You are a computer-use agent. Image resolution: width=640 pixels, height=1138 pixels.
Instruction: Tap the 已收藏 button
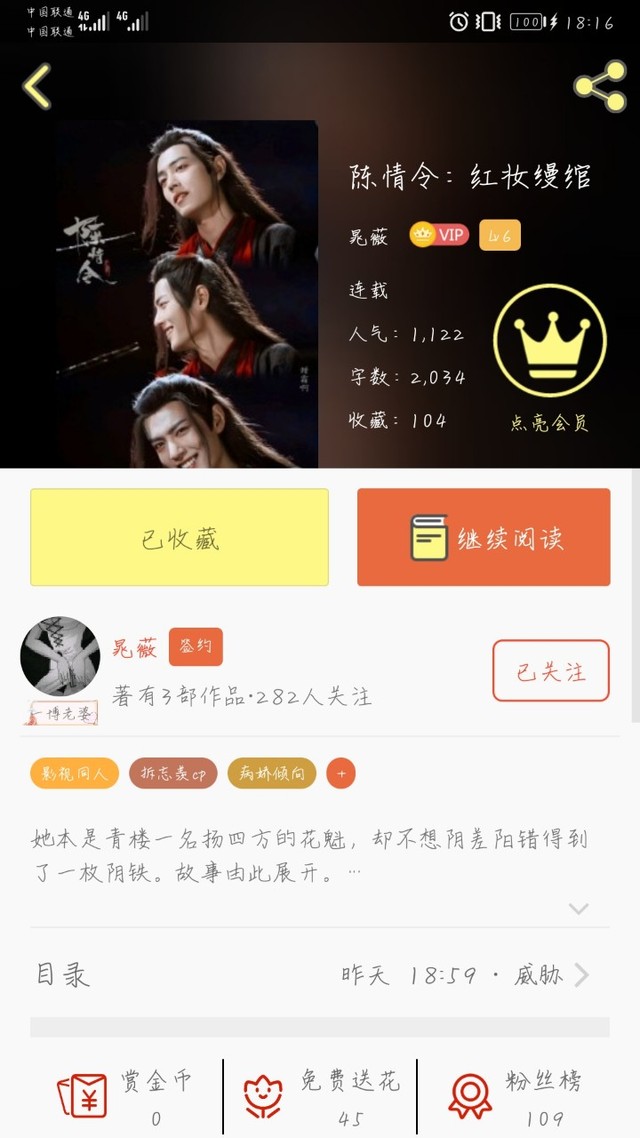point(180,538)
